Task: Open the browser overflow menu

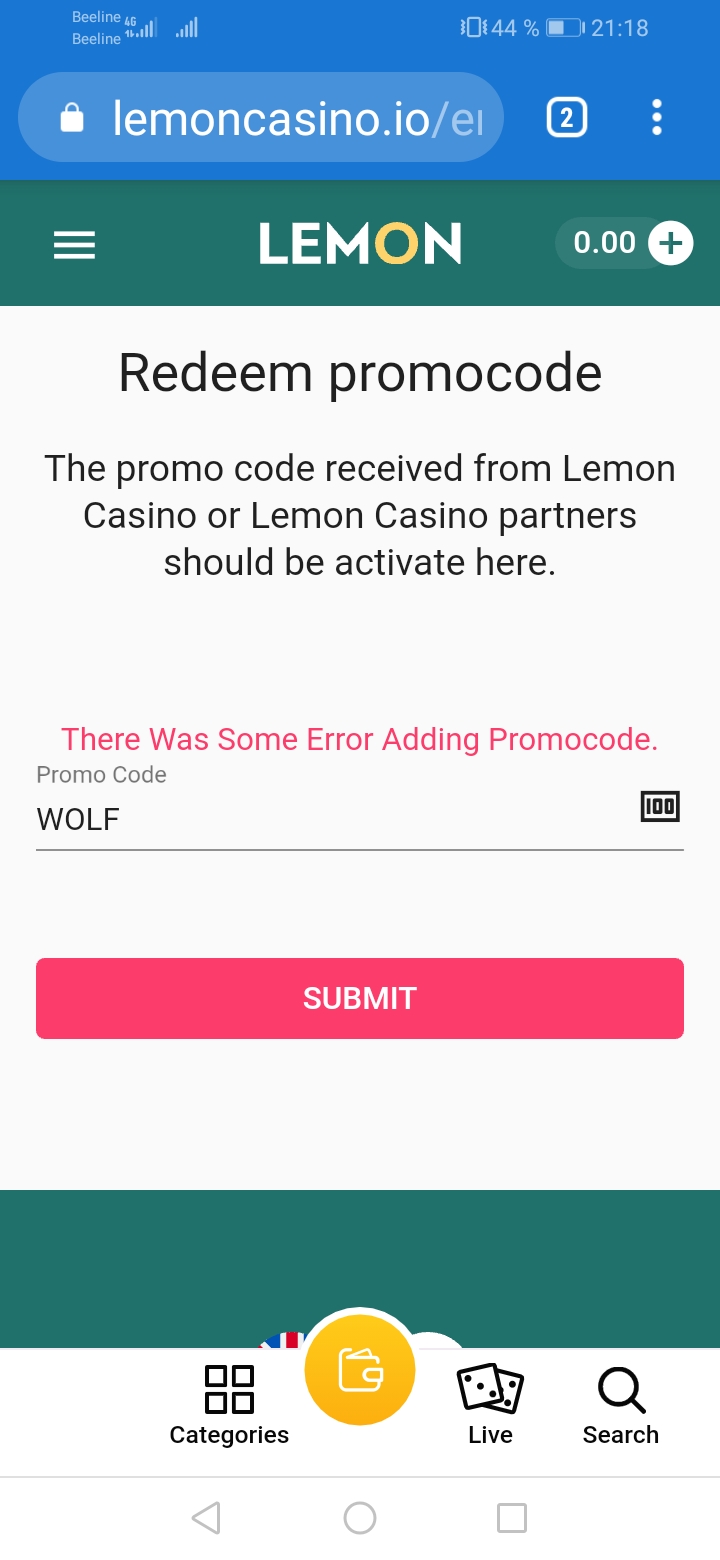Action: pos(656,118)
